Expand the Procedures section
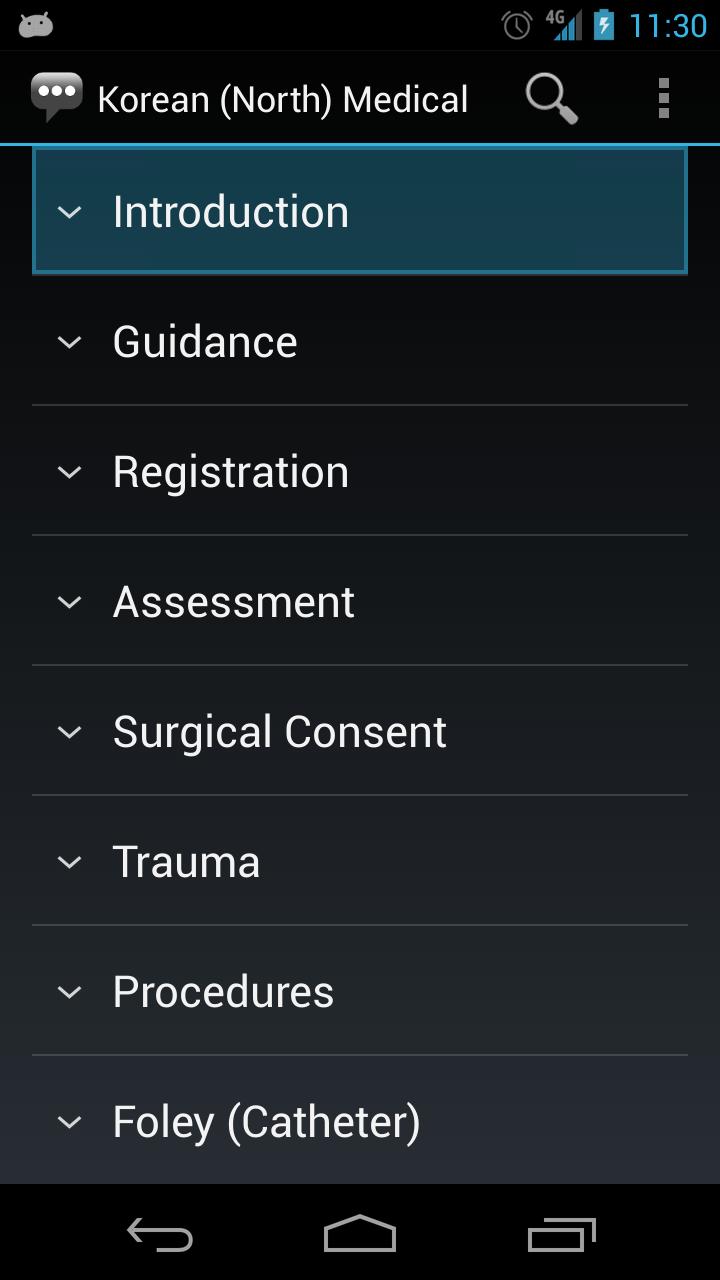Screen dimensions: 720x1280 click(x=360, y=991)
